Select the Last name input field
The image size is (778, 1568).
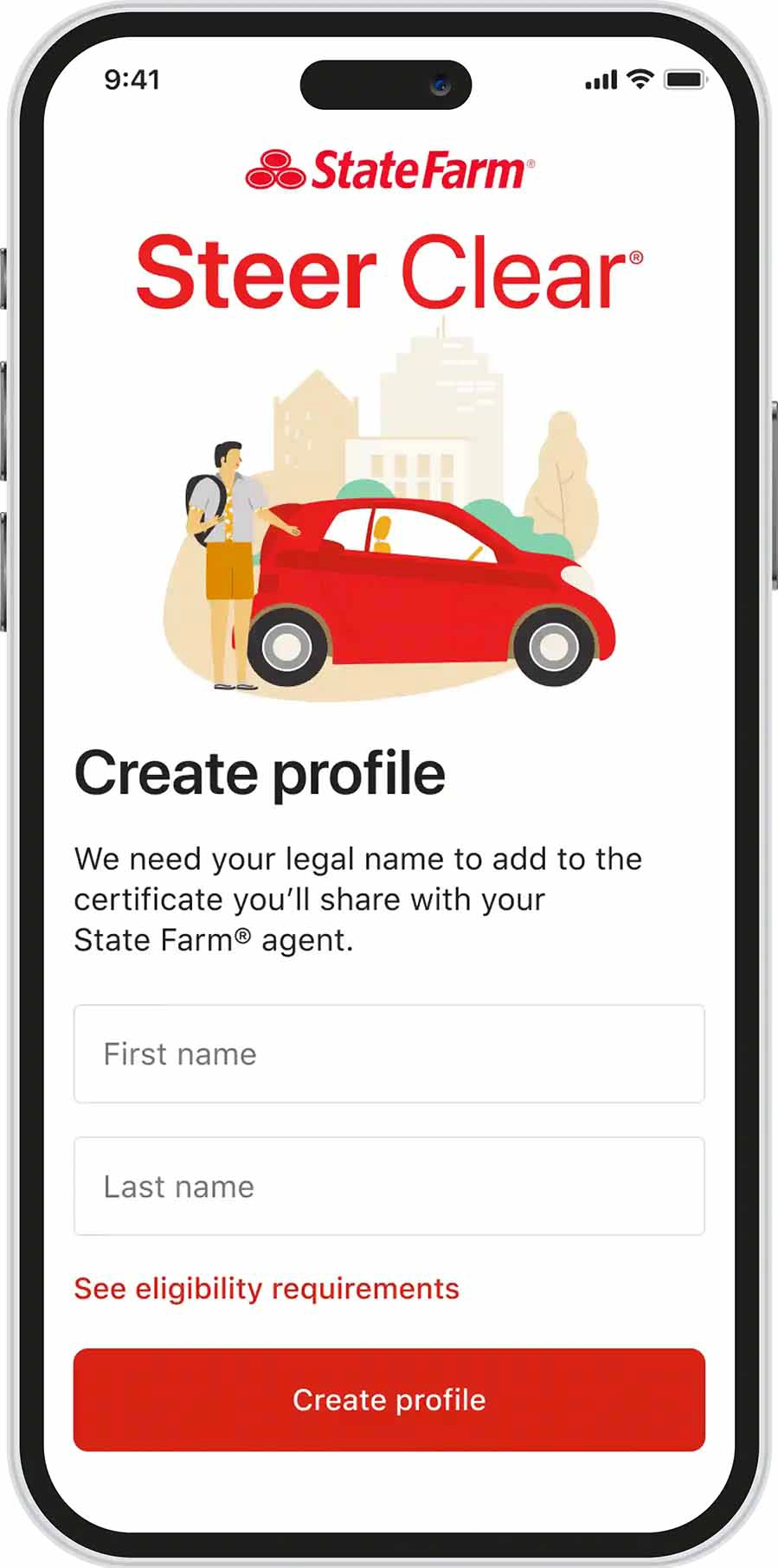coord(389,1186)
